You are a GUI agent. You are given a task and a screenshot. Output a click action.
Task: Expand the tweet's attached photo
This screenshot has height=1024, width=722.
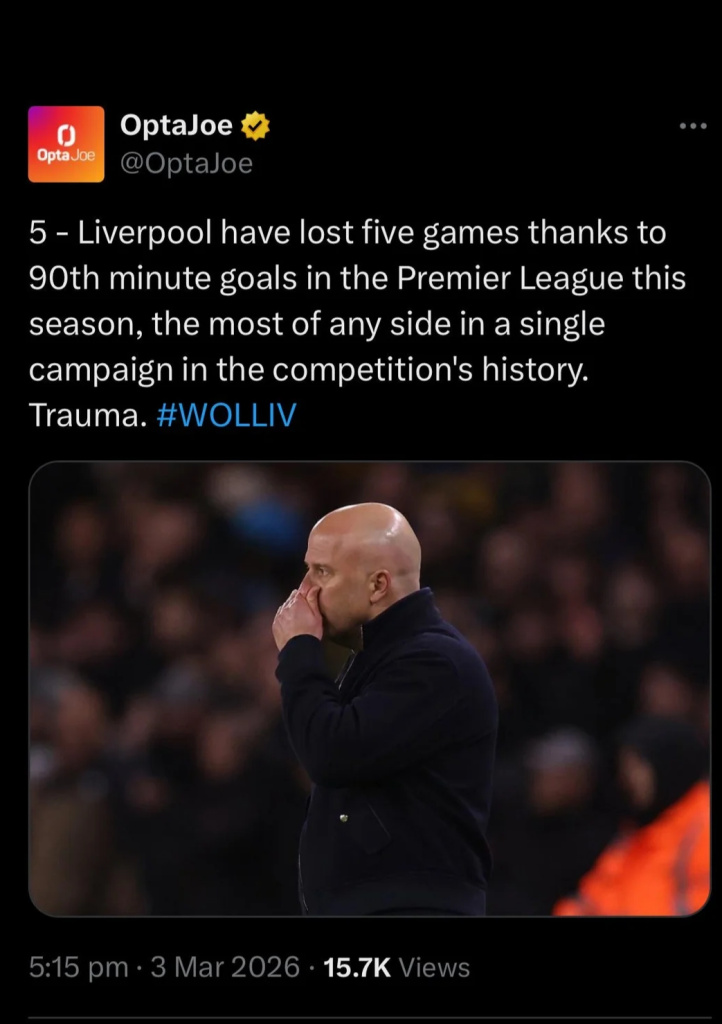click(x=369, y=688)
